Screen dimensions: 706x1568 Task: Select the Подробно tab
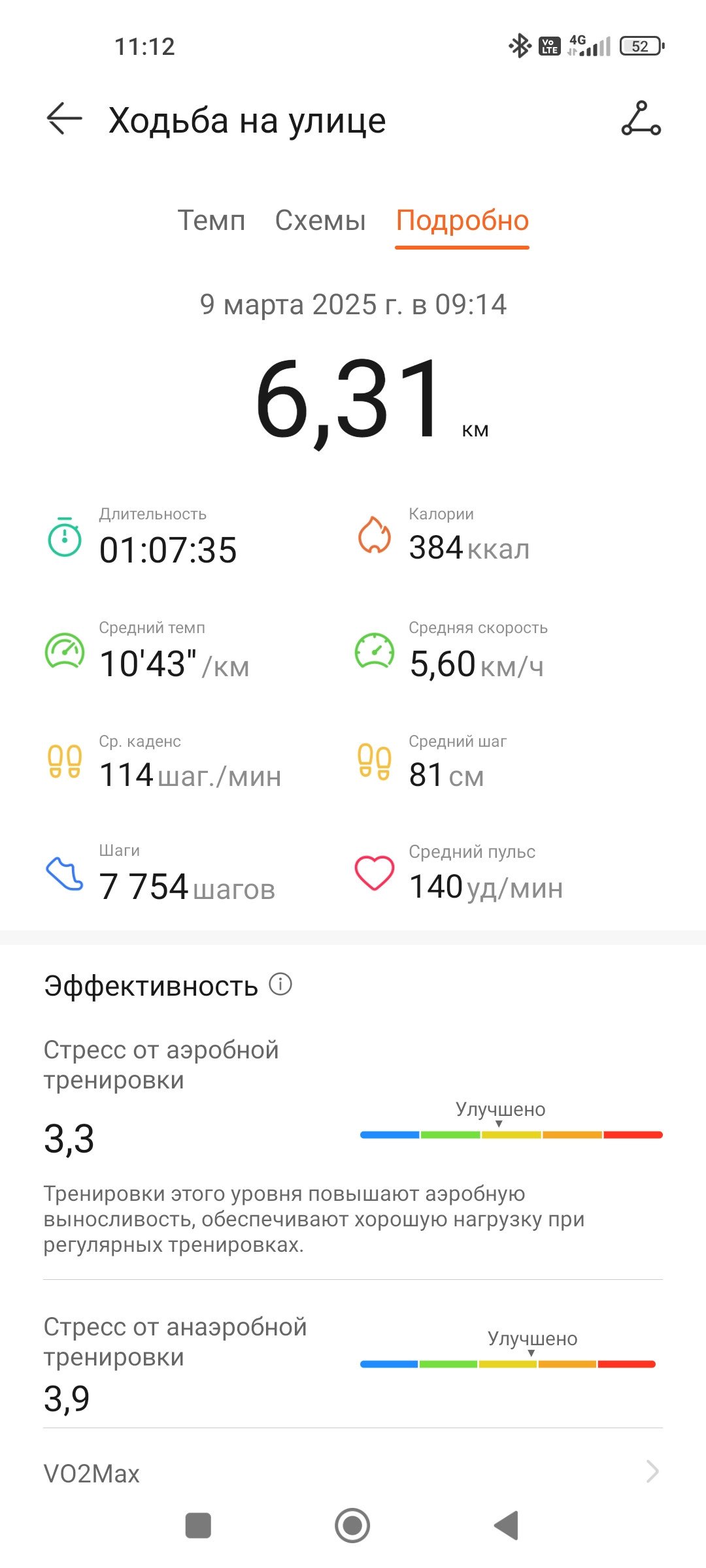click(x=462, y=220)
